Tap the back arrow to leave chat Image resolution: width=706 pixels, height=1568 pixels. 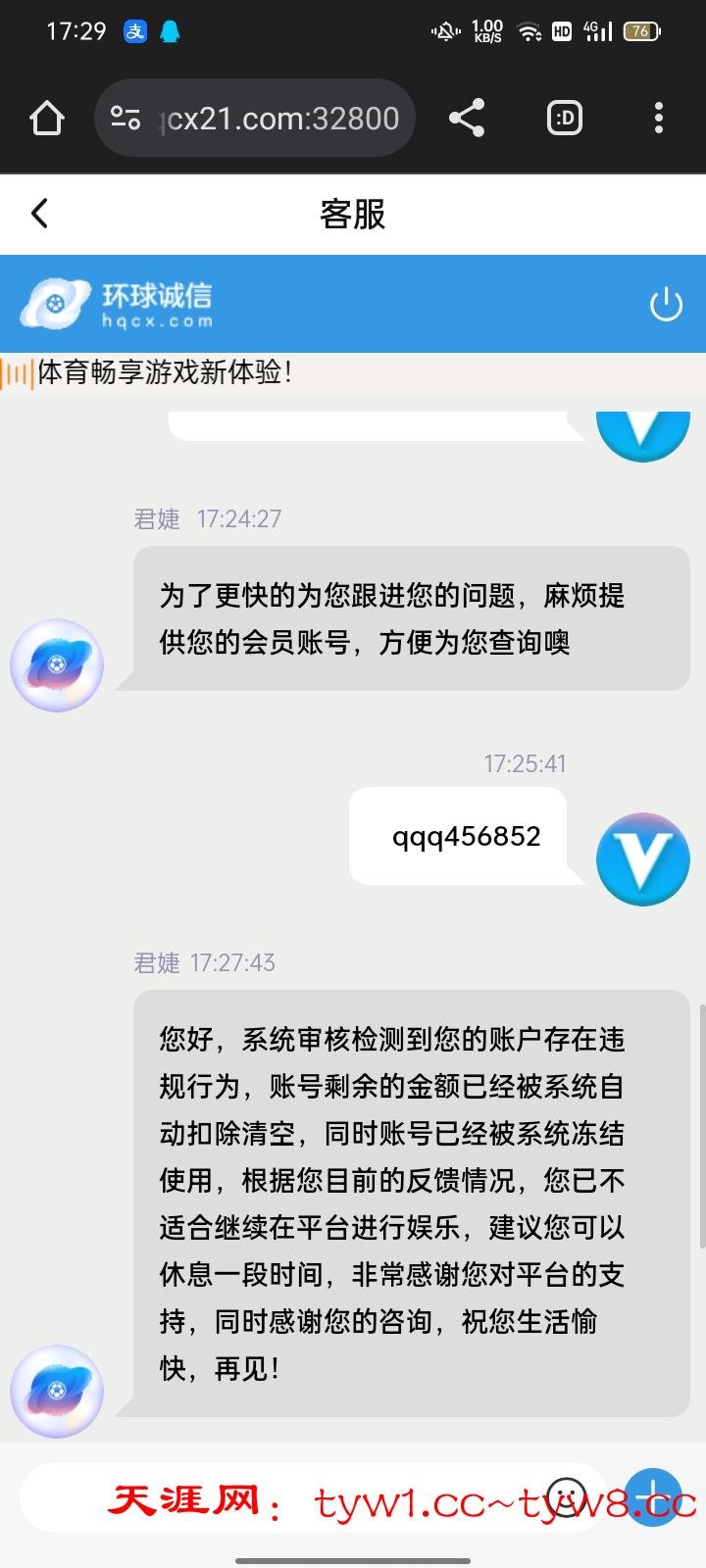[x=39, y=213]
